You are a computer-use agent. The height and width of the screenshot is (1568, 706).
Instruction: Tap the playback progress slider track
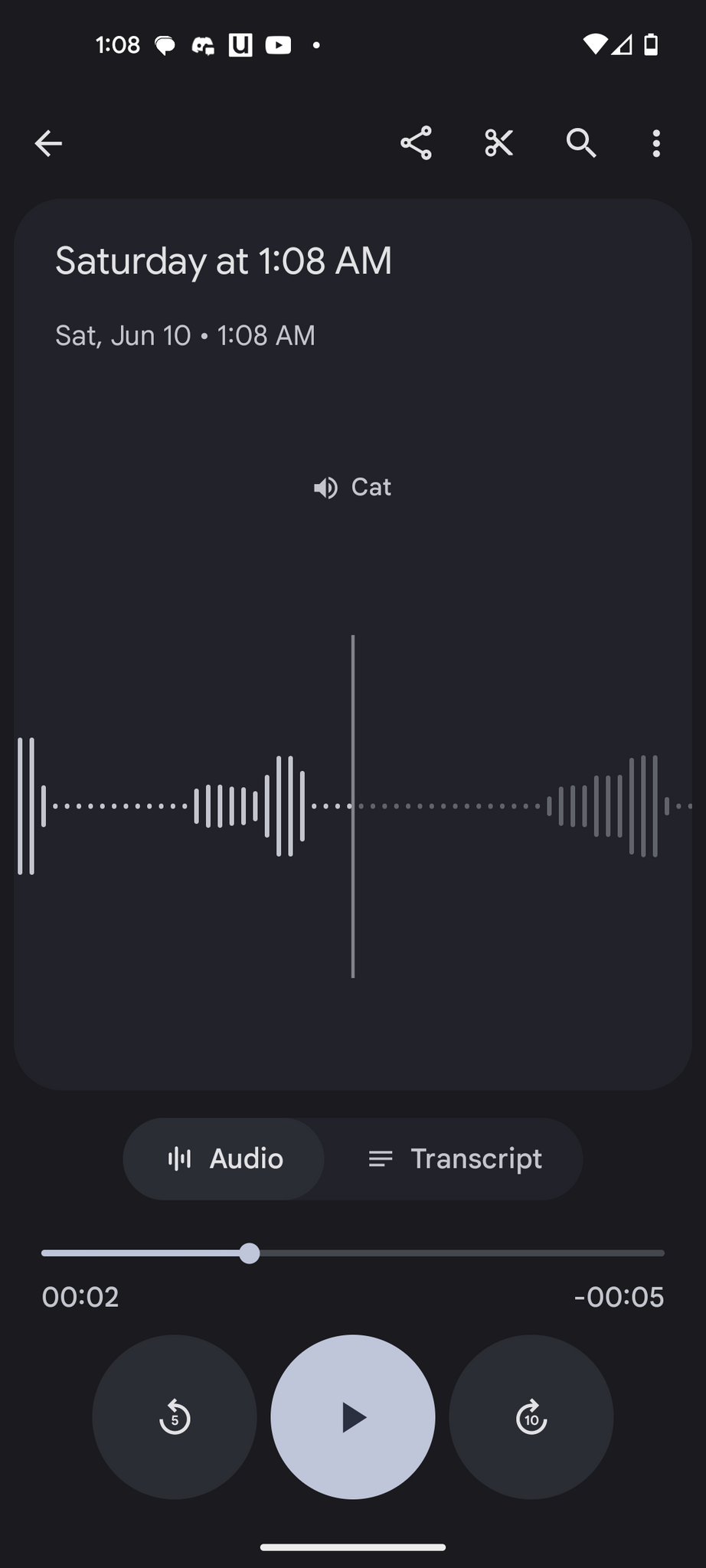point(353,1253)
